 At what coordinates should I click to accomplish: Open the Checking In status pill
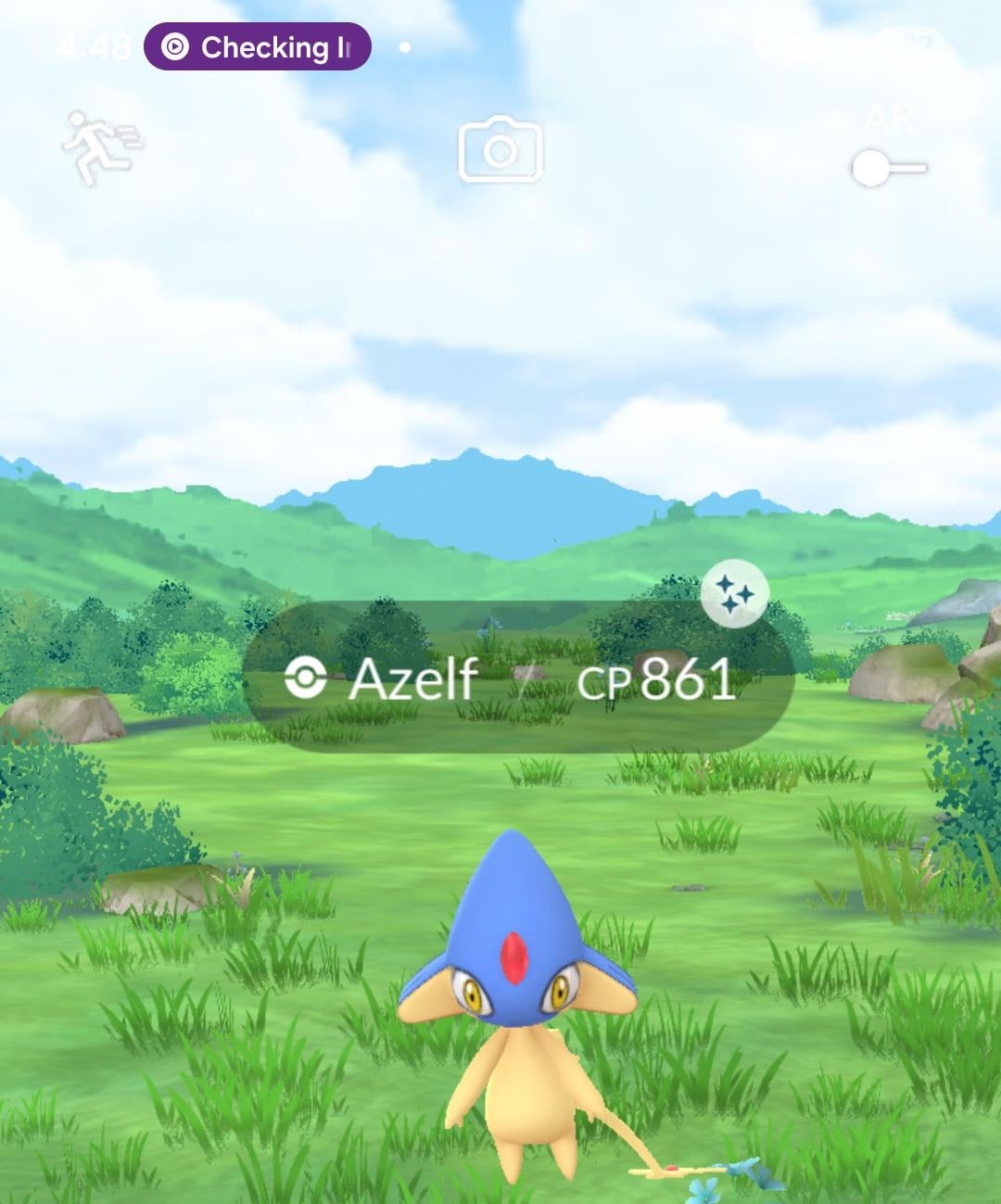click(258, 46)
